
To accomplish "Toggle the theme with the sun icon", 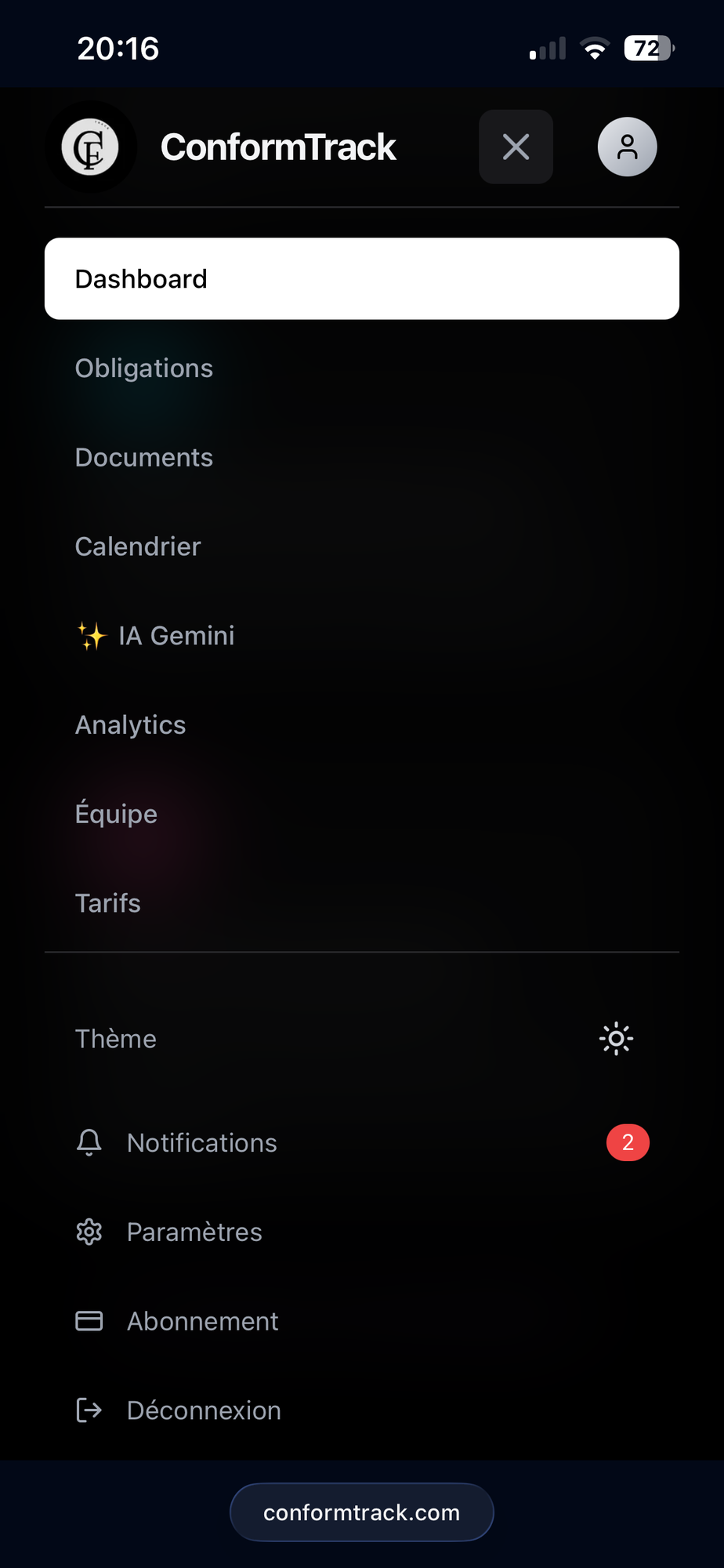I will [616, 1039].
